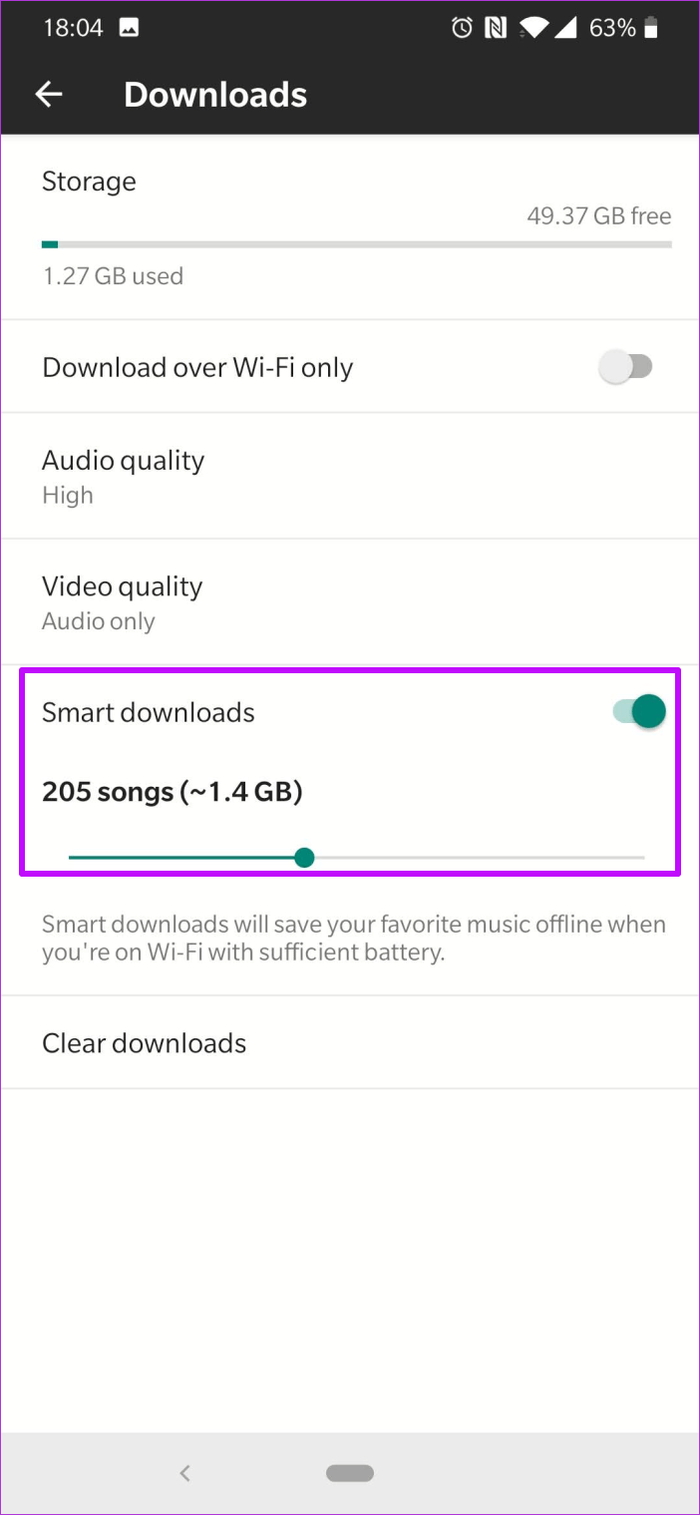Tap the Smart downloads song count slider
This screenshot has height=1515, width=700.
[x=356, y=857]
